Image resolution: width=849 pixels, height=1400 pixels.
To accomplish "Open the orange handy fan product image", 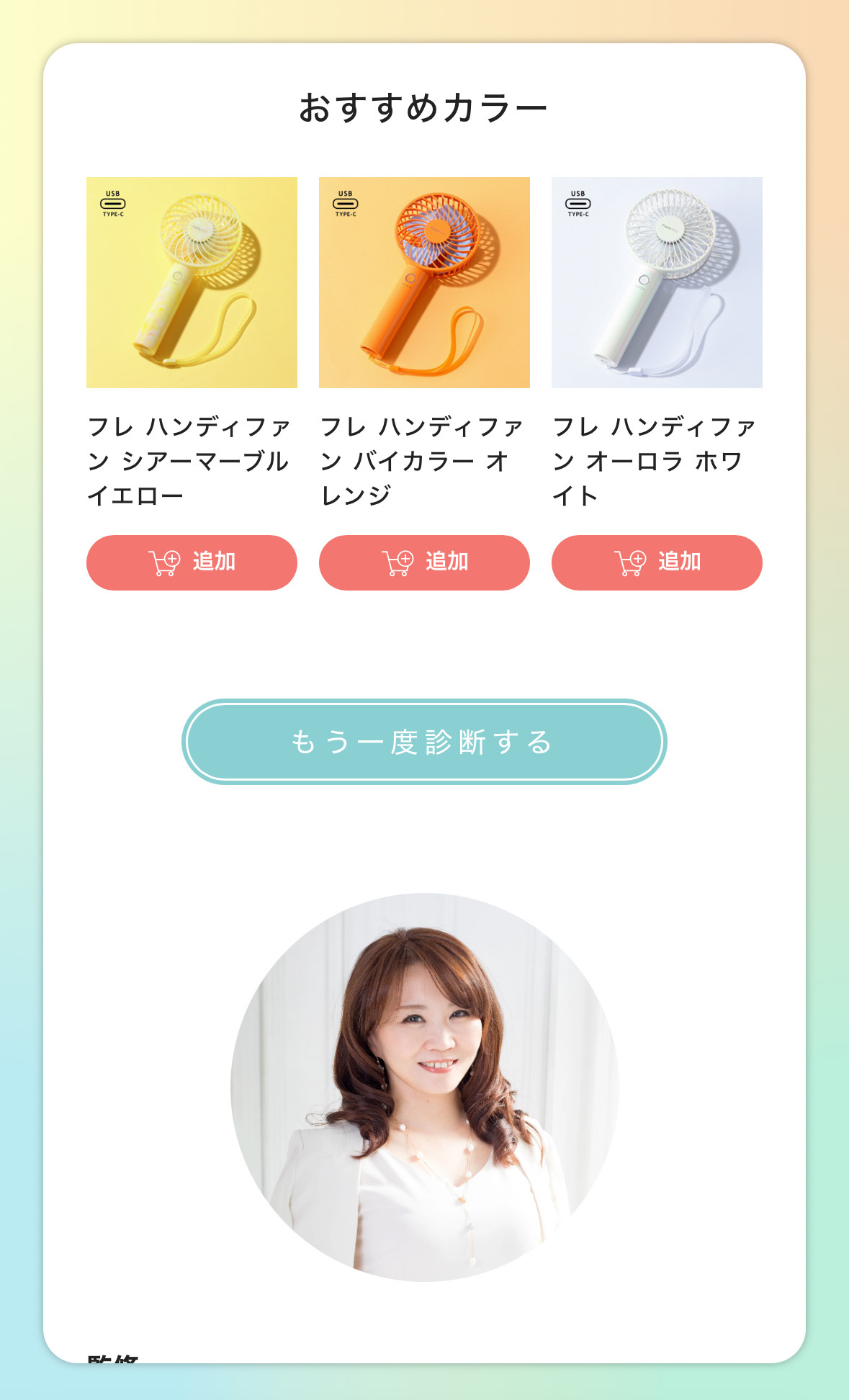I will pyautogui.click(x=424, y=282).
